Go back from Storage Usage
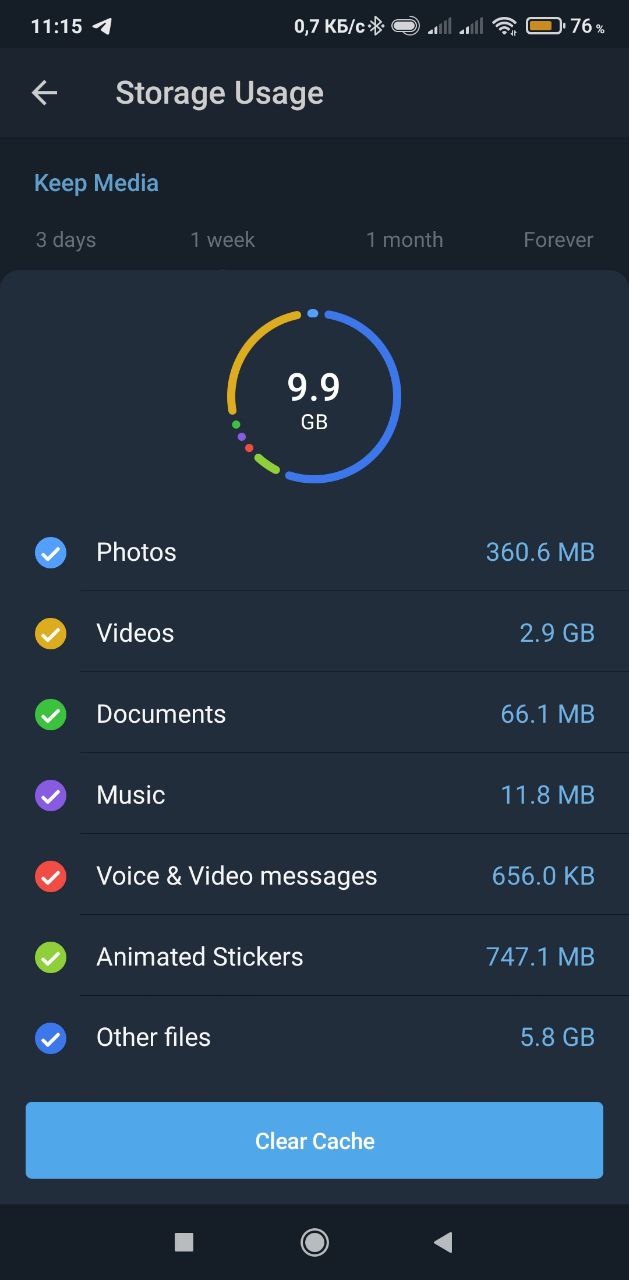The width and height of the screenshot is (629, 1280). 45,93
